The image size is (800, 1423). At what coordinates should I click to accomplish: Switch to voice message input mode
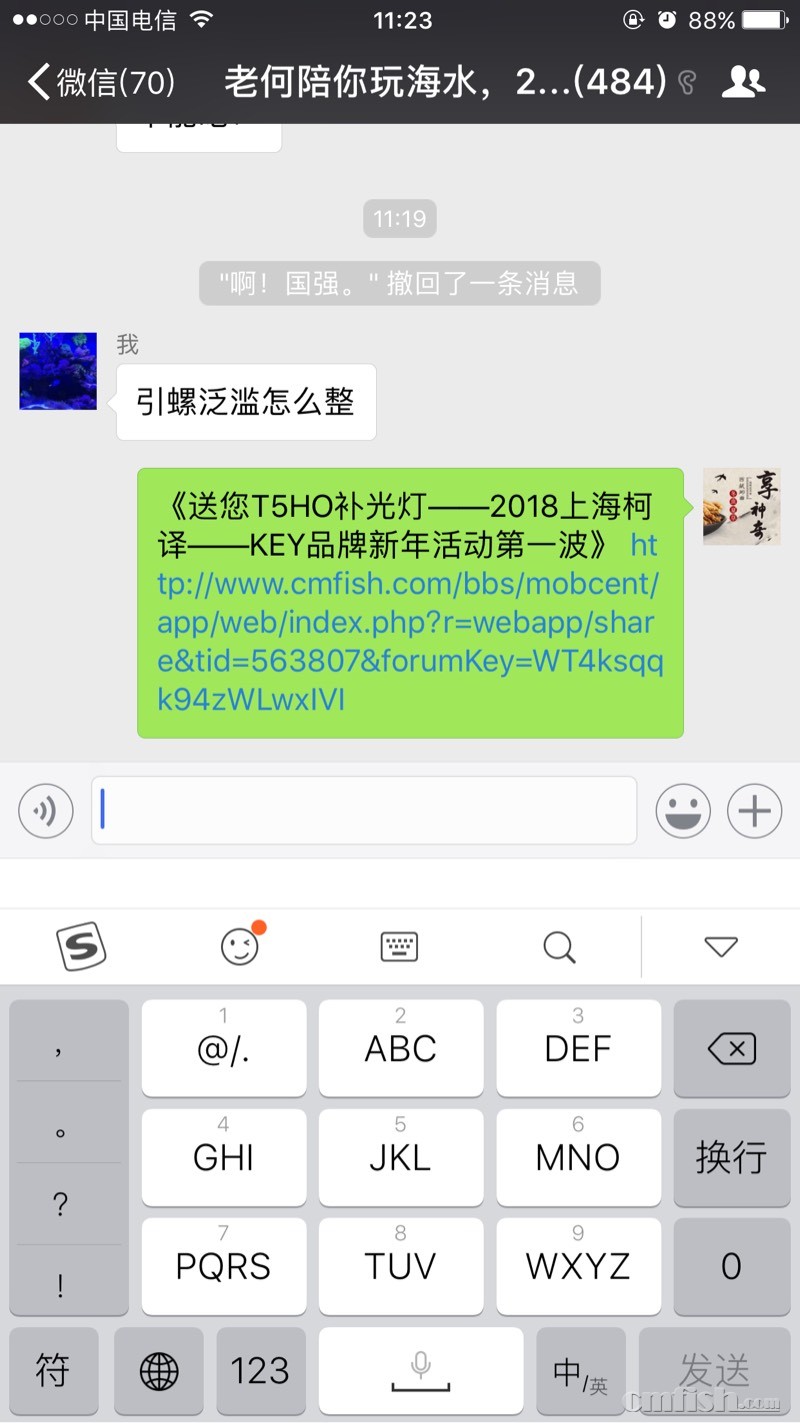[45, 811]
